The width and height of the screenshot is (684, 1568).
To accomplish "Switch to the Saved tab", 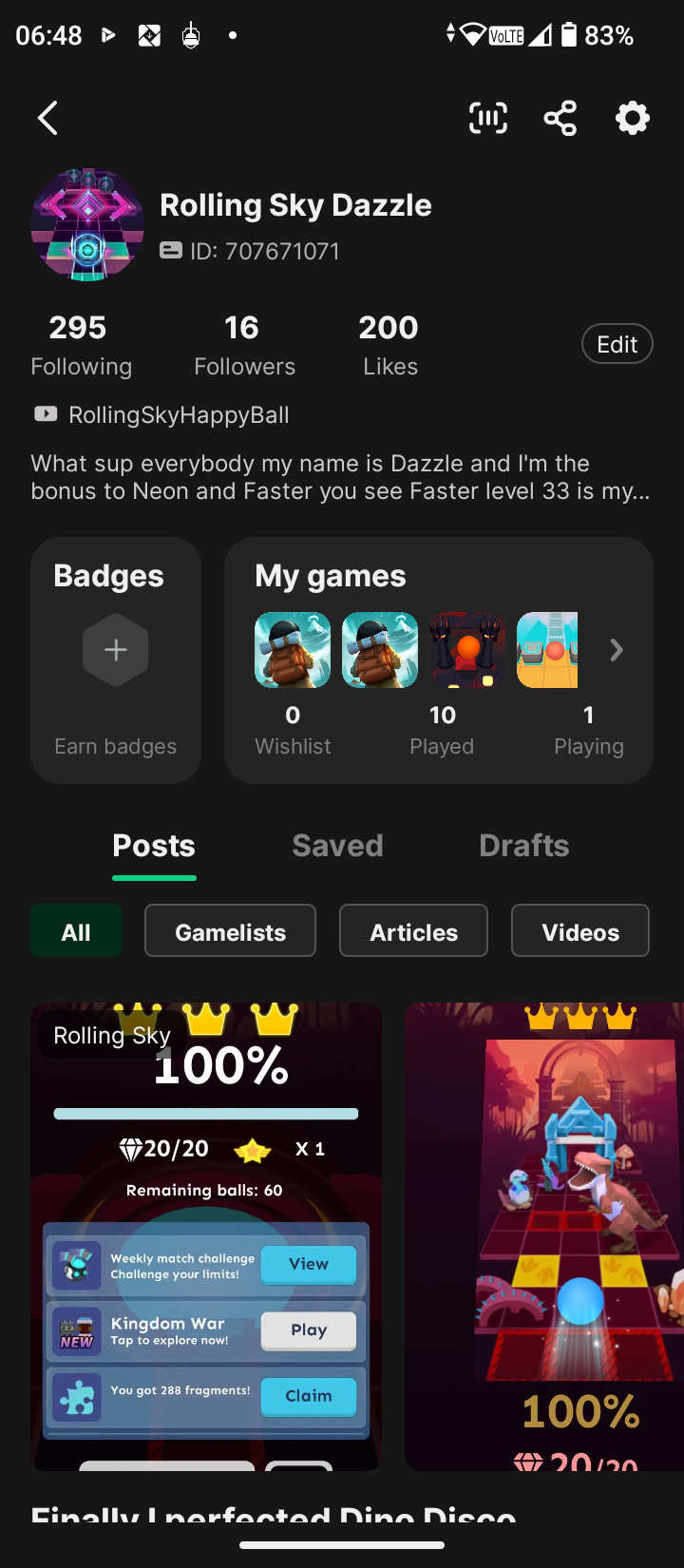I will tap(337, 845).
